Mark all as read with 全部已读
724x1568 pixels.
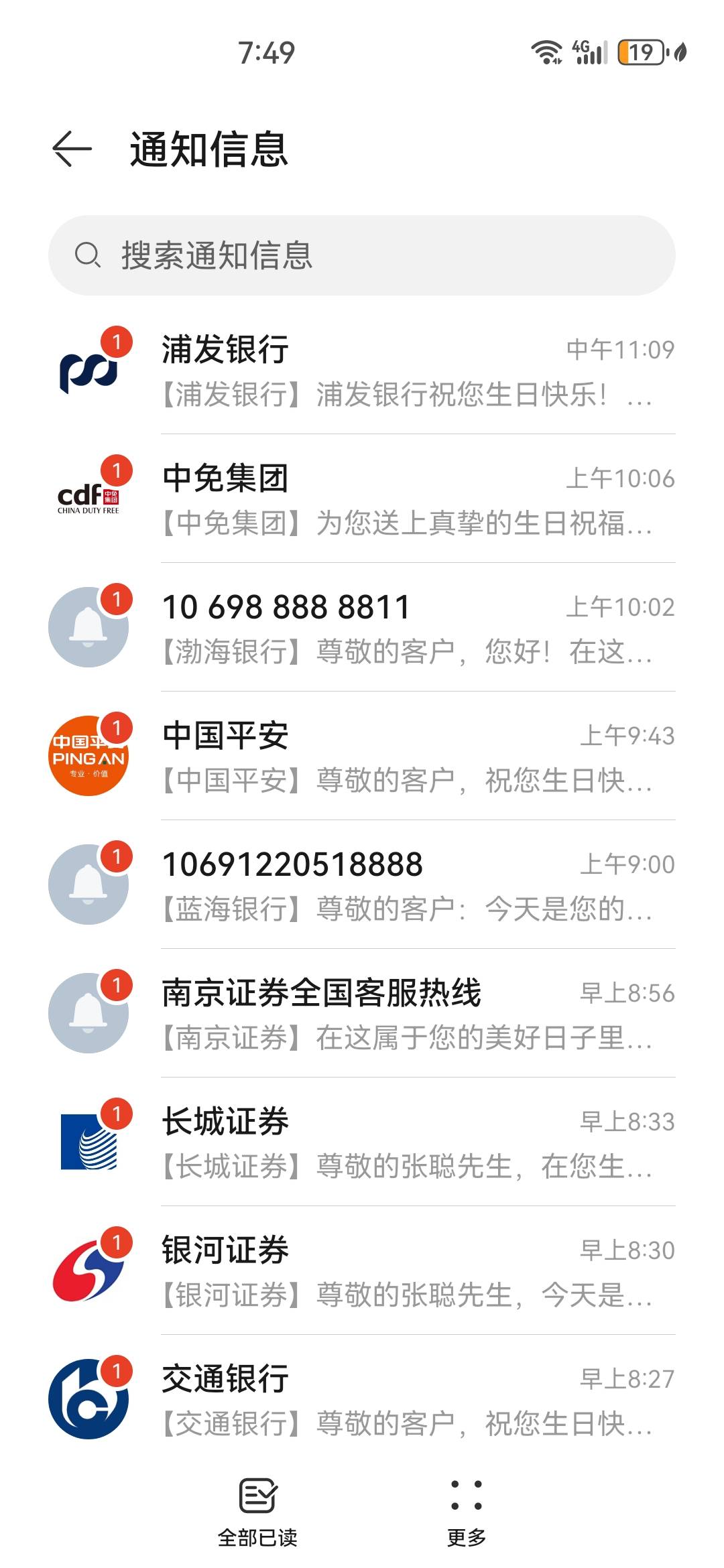[x=258, y=1512]
